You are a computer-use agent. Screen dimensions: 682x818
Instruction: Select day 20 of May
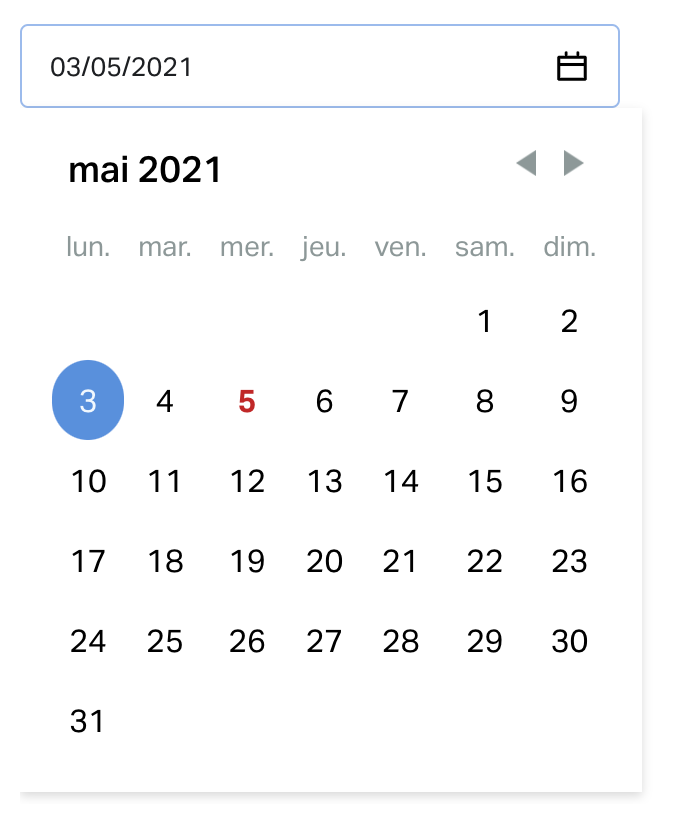[x=324, y=562]
